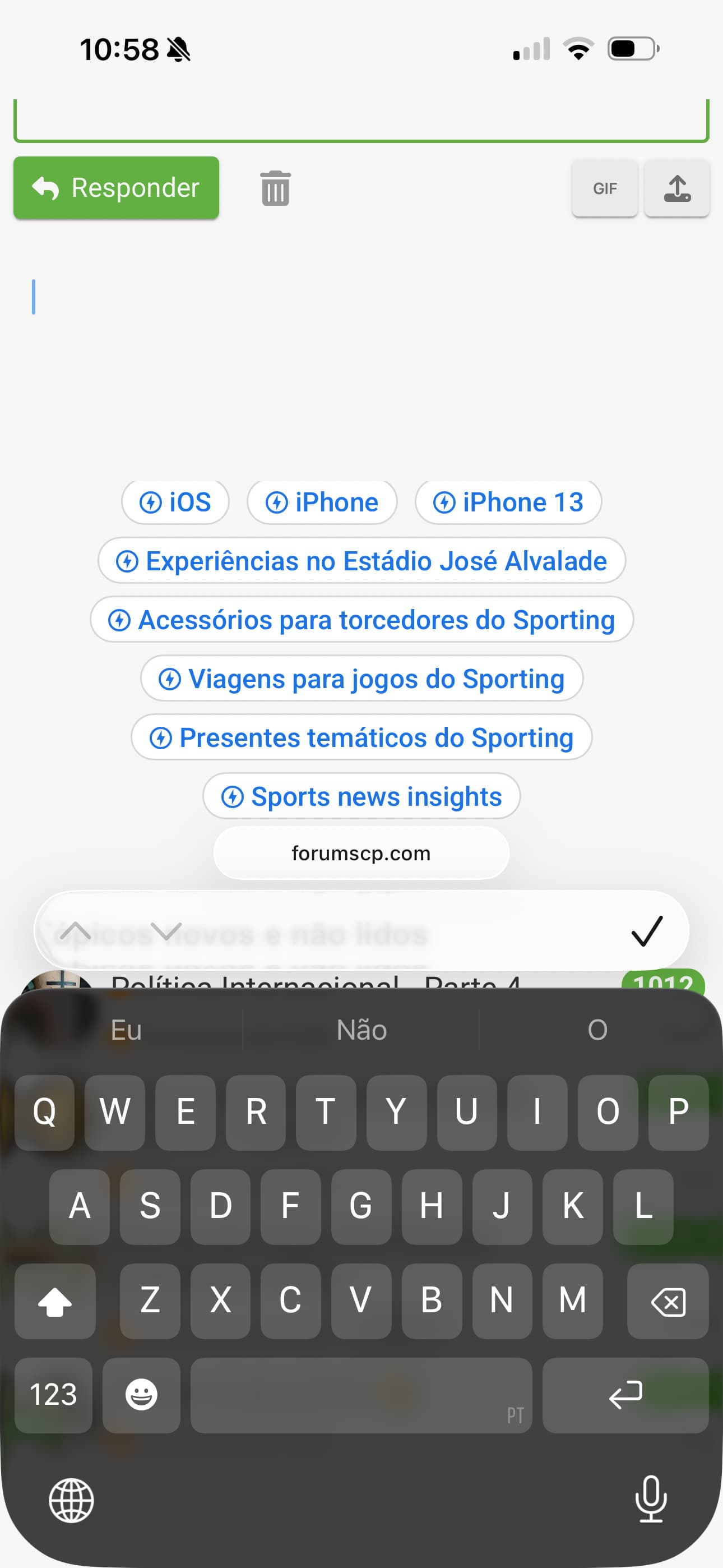Image resolution: width=723 pixels, height=1568 pixels.
Task: Jump to the next field with down arrow
Action: pos(166,931)
